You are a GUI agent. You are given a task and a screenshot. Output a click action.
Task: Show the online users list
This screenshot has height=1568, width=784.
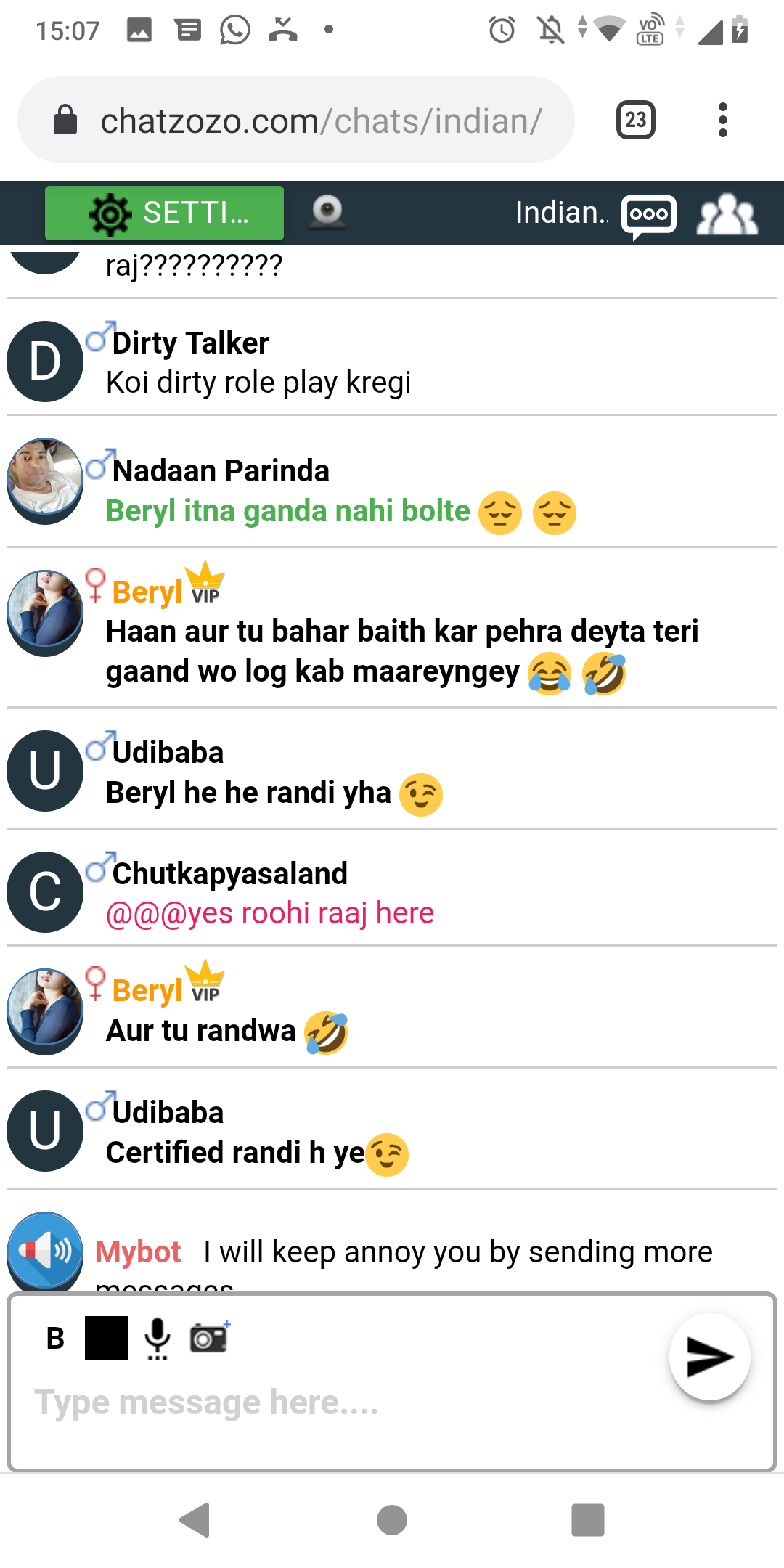pos(727,215)
